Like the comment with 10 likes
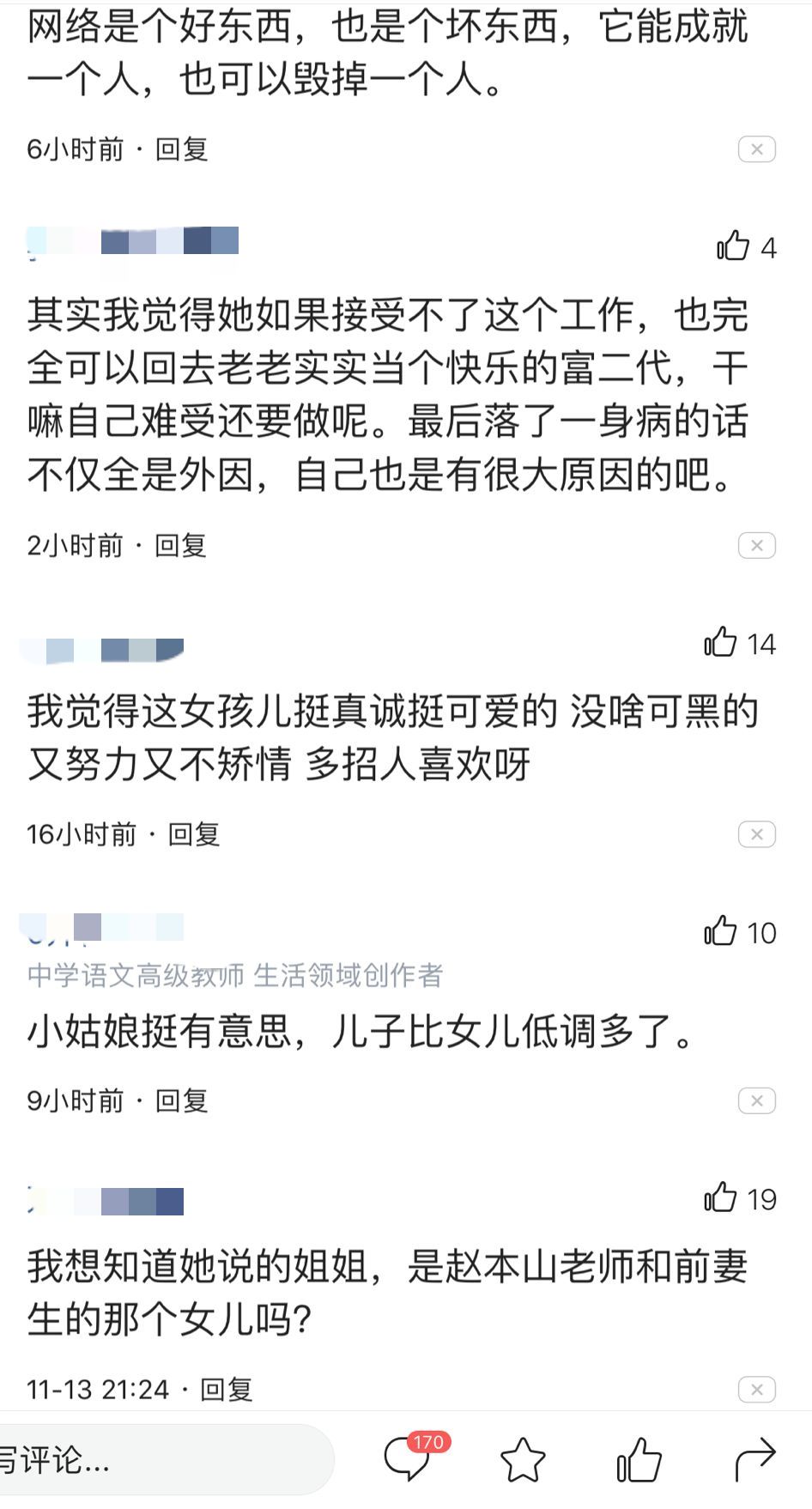 (x=721, y=931)
